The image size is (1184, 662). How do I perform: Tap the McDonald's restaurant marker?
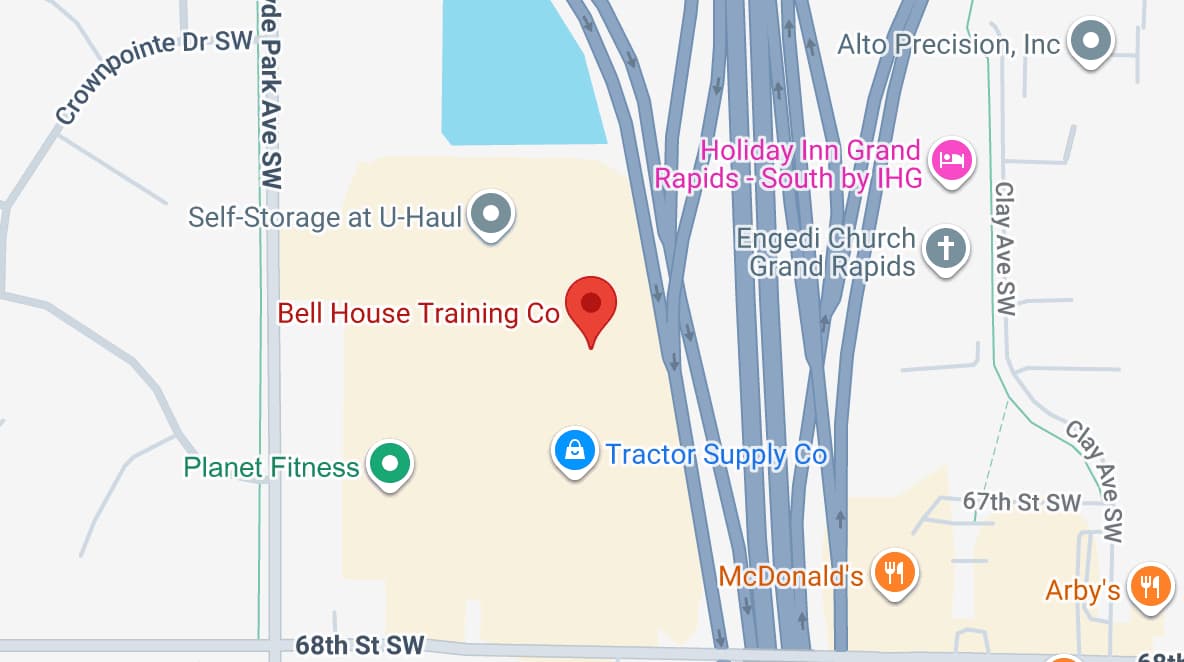[894, 573]
